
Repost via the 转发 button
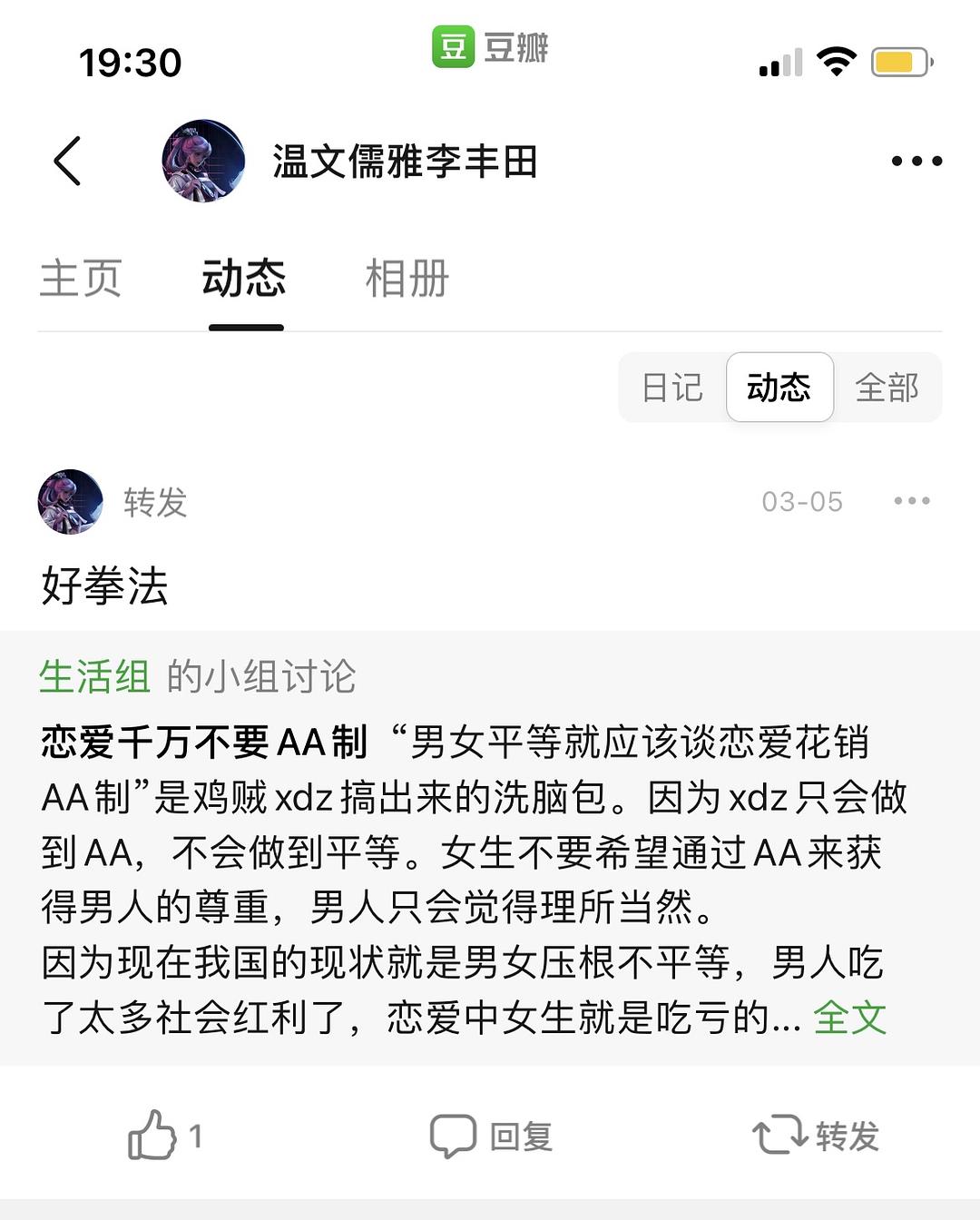point(816,1136)
